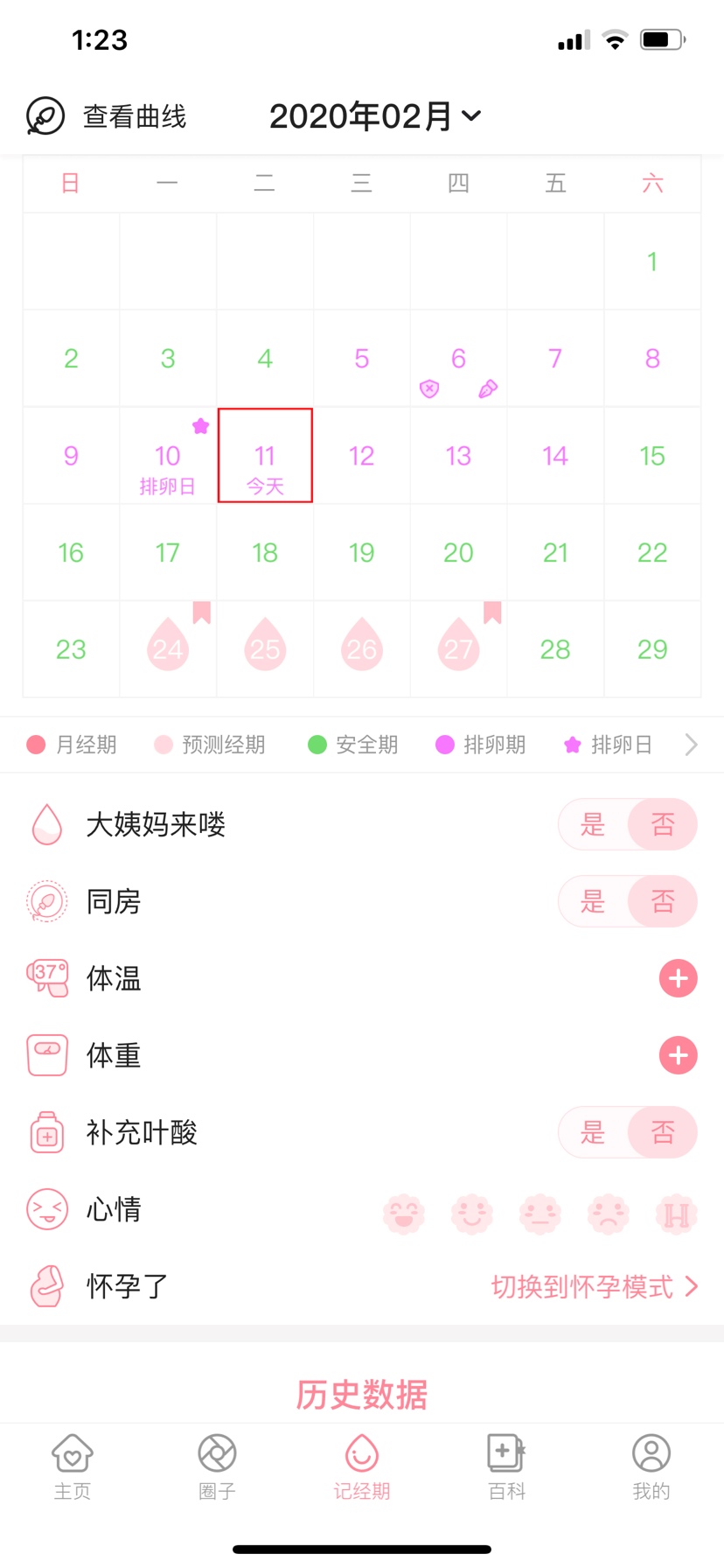Expand the 2020年02月 month picker
This screenshot has width=724, height=1568.
[376, 116]
